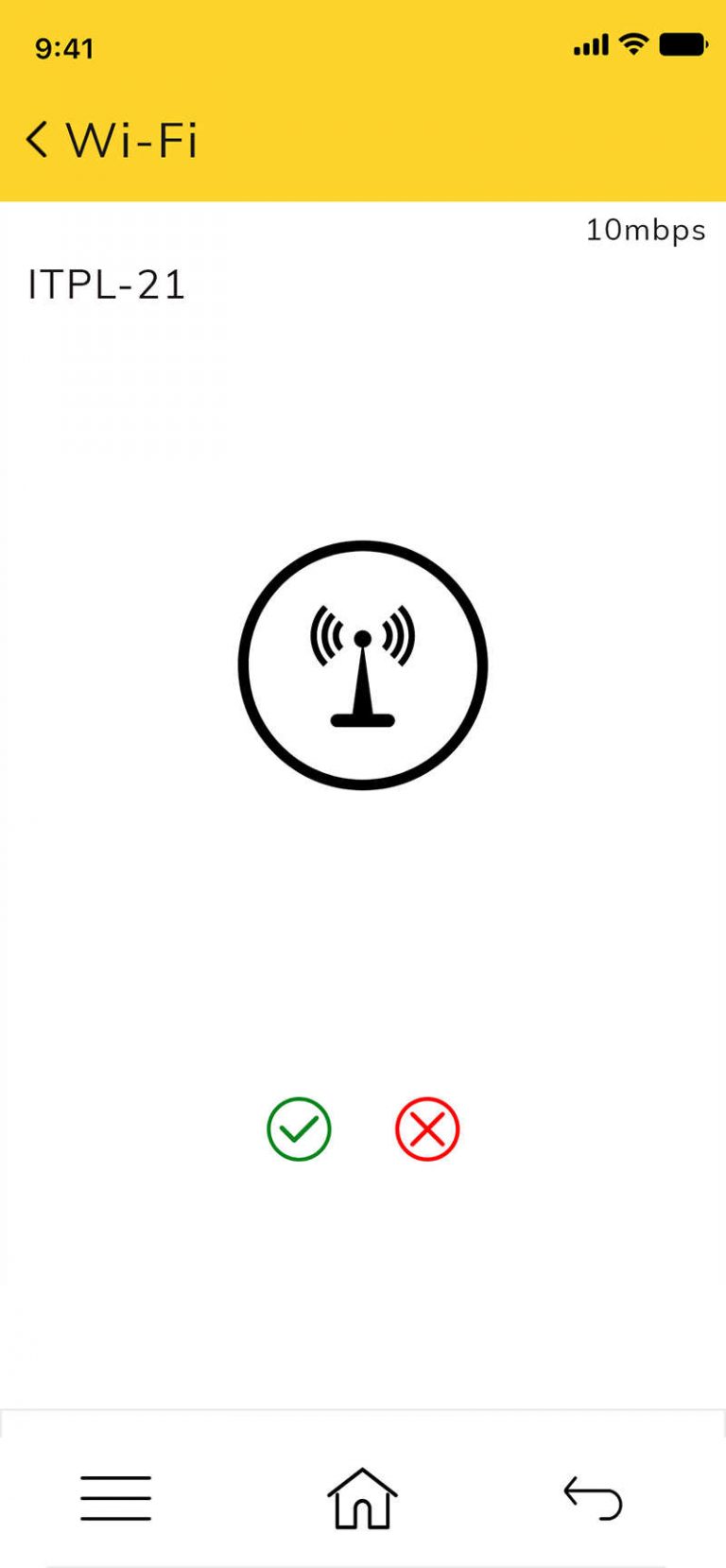
Task: Tap the return arrow in bottom bar
Action: click(x=593, y=1498)
